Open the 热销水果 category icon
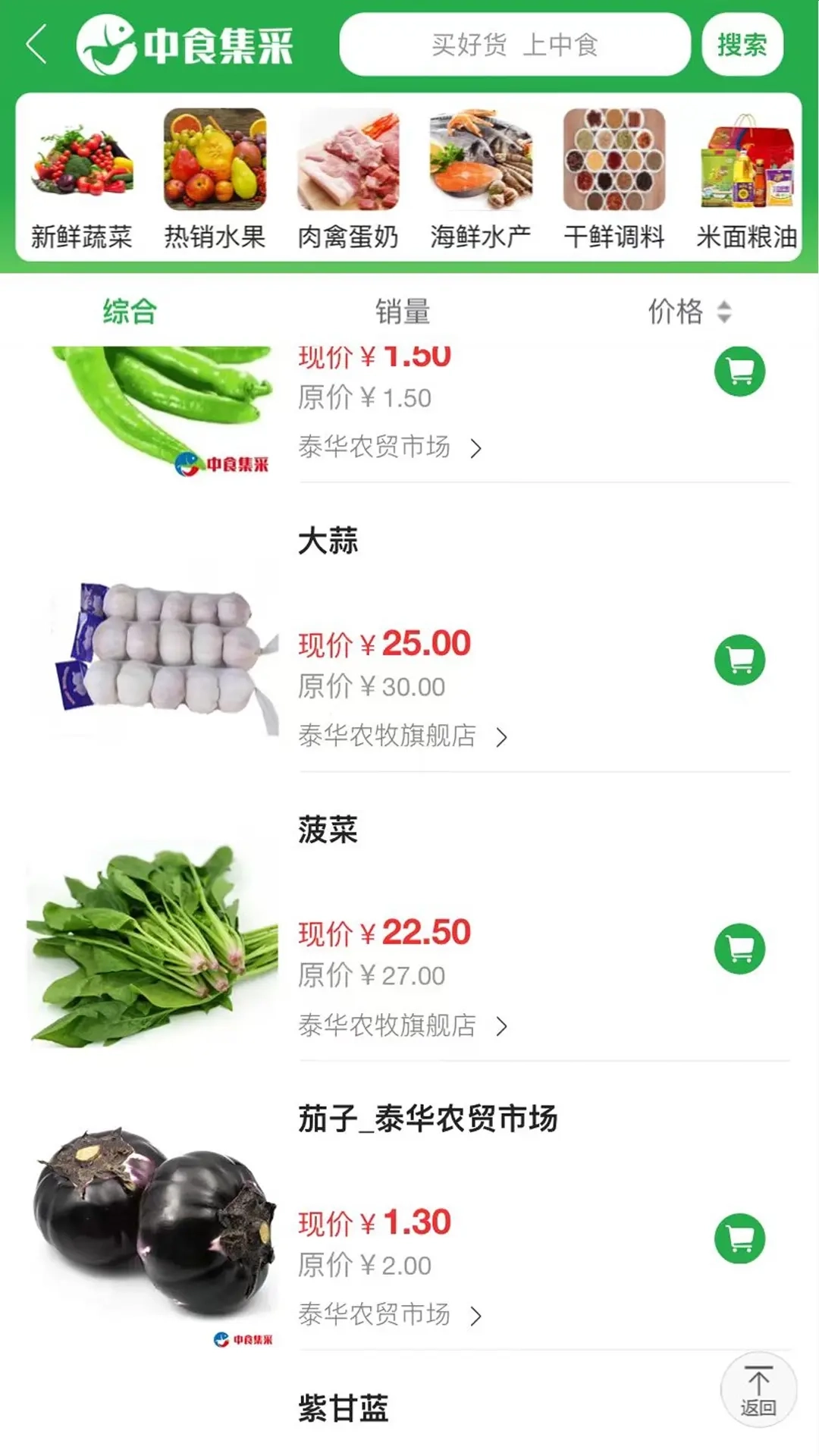This screenshot has width=819, height=1456. coord(215,162)
